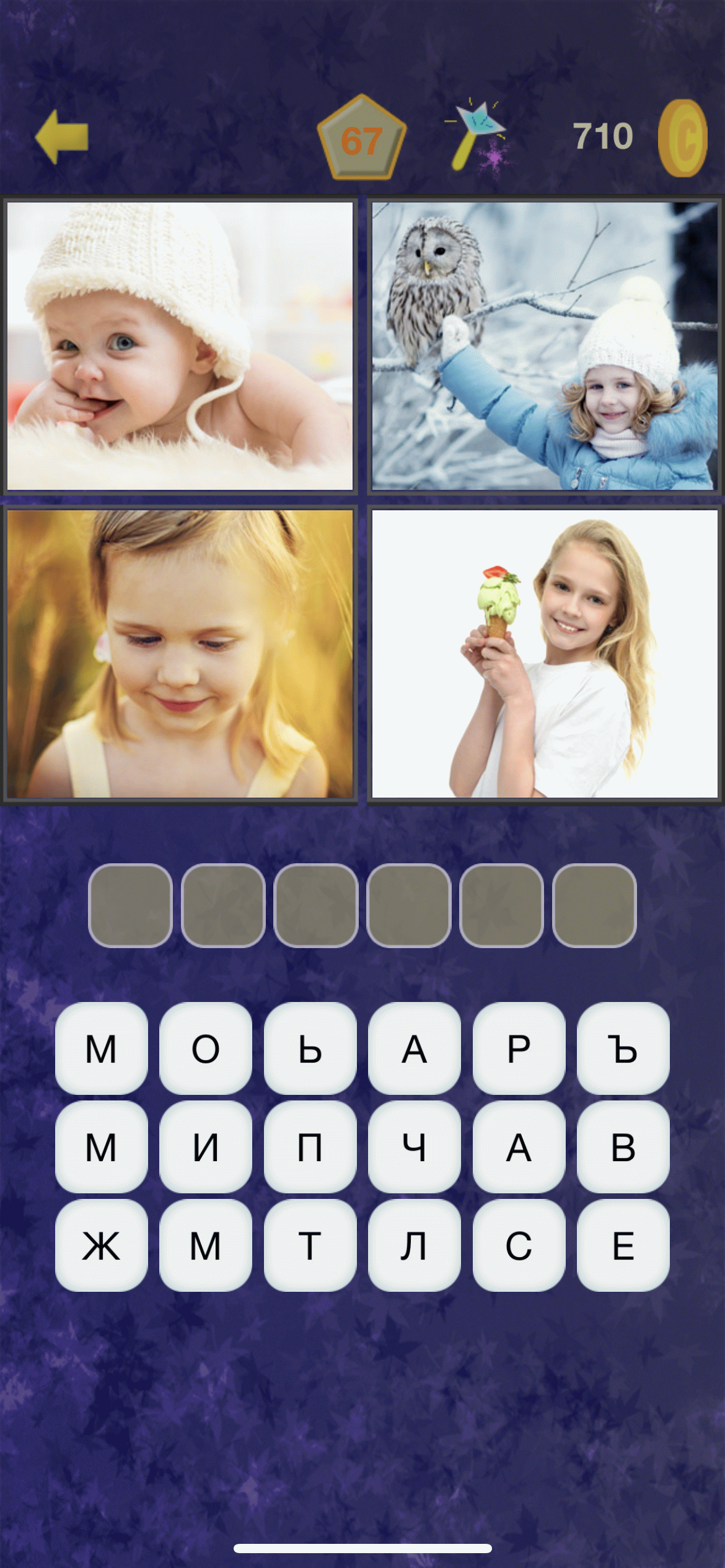Enlarge the girl with owl photo
725x1568 pixels.
click(545, 346)
